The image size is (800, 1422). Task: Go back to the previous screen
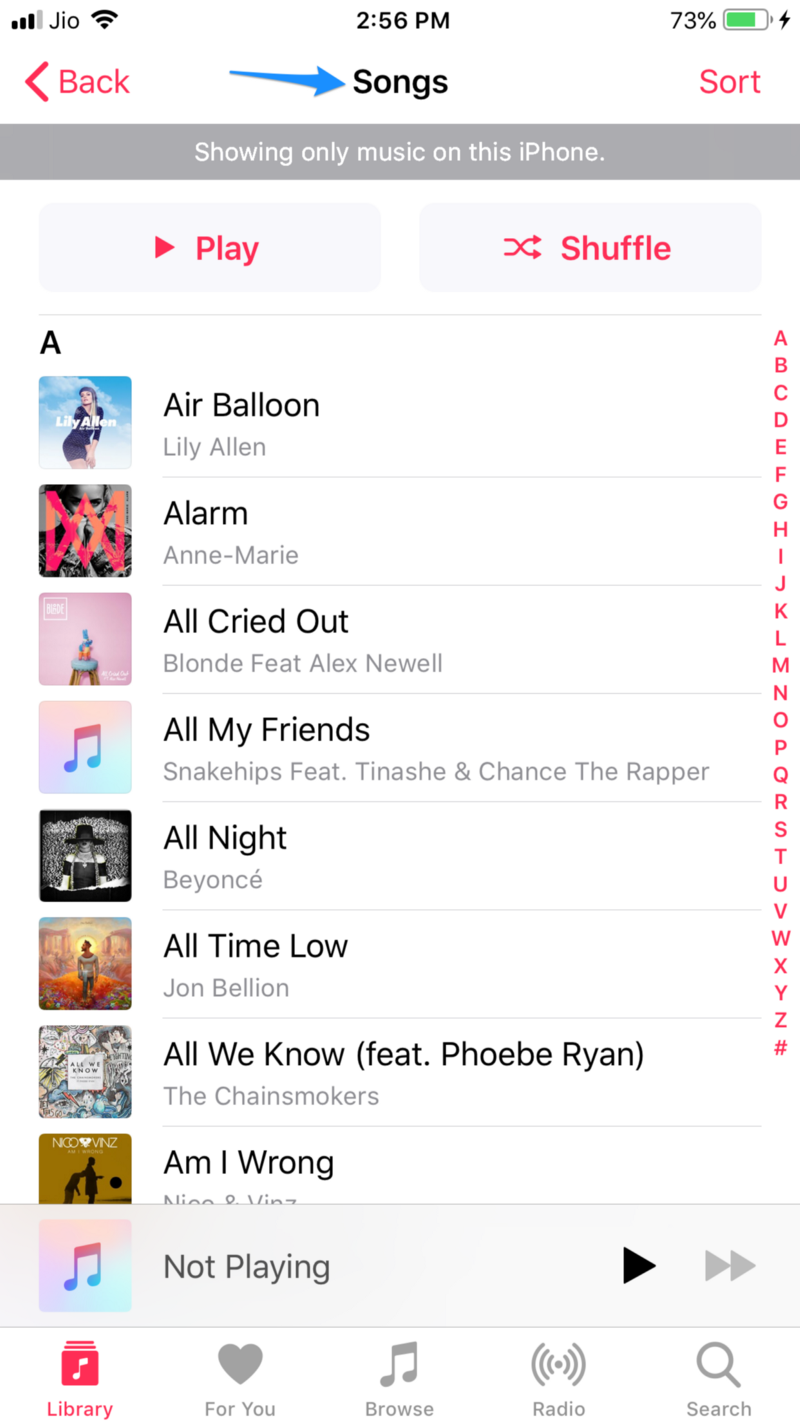coord(78,82)
